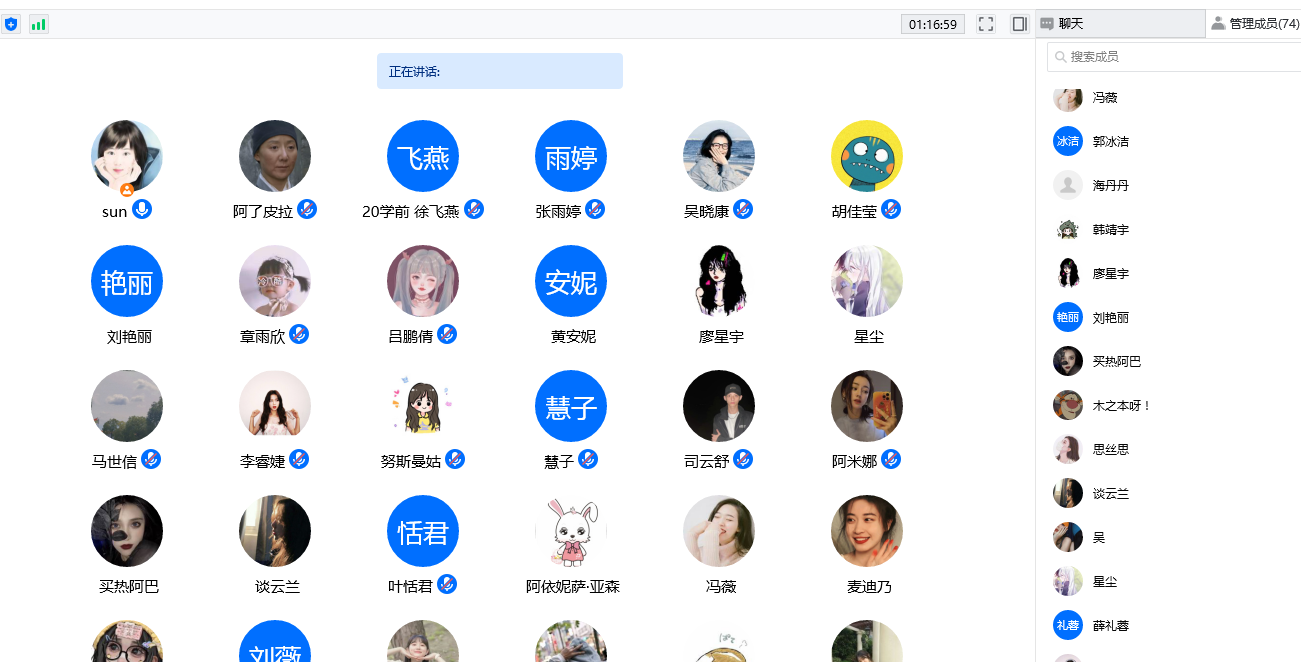The image size is (1301, 662).
Task: Open 思丝思 in the member list
Action: (1110, 450)
